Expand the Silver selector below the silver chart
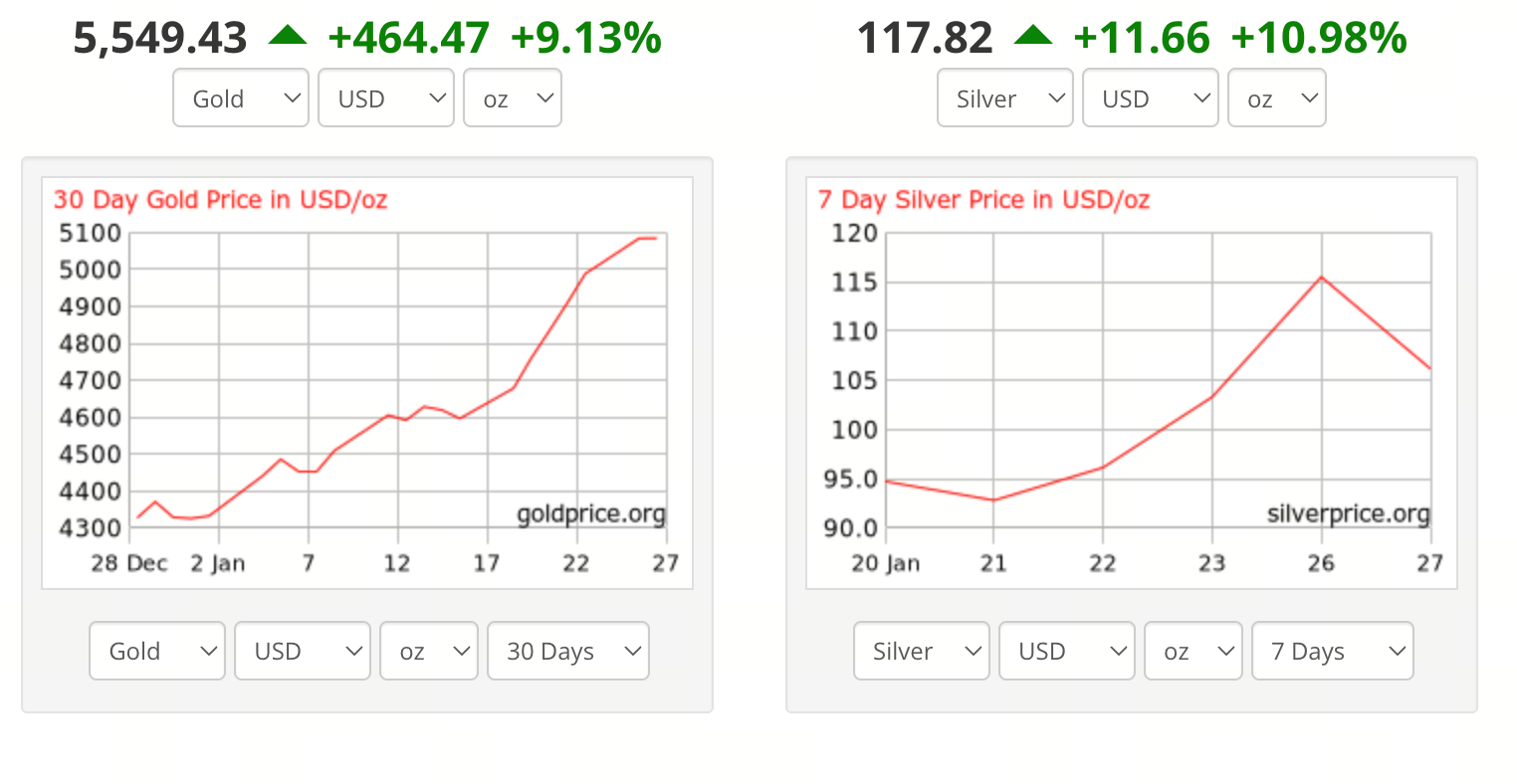1517x784 pixels. tap(922, 652)
